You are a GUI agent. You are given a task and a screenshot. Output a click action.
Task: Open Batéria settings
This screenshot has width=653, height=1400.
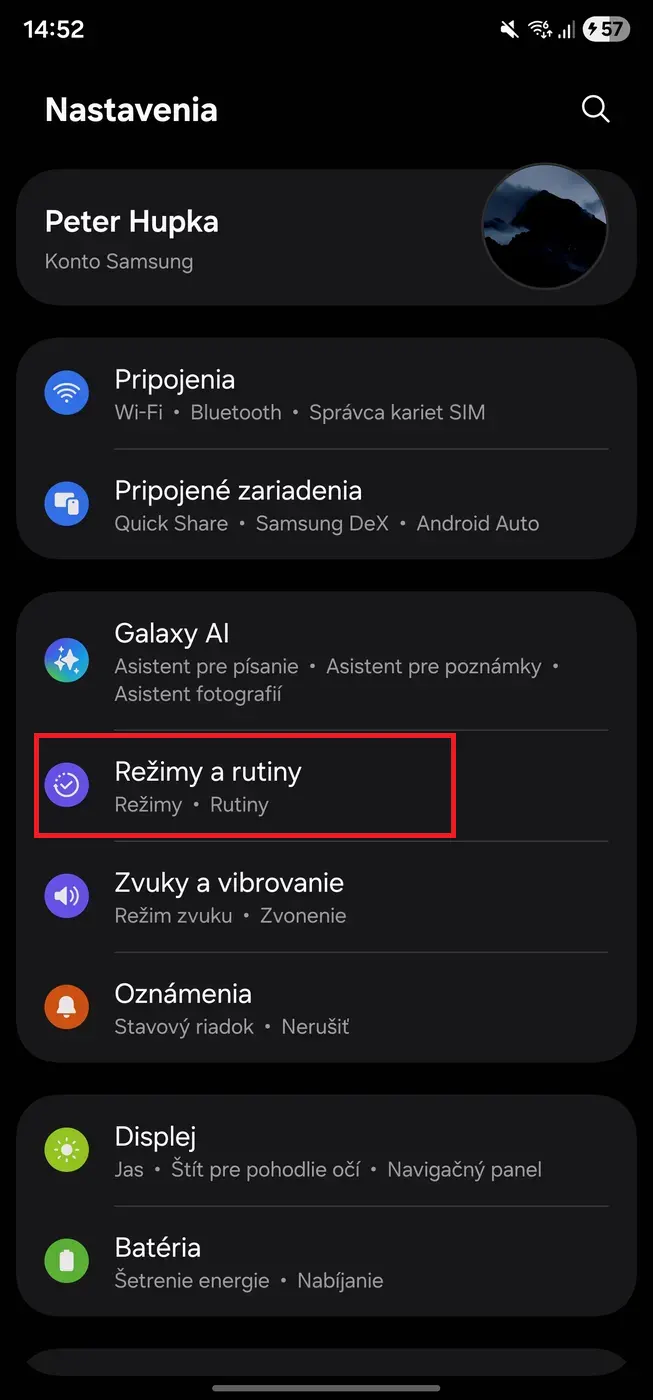[x=300, y=1262]
